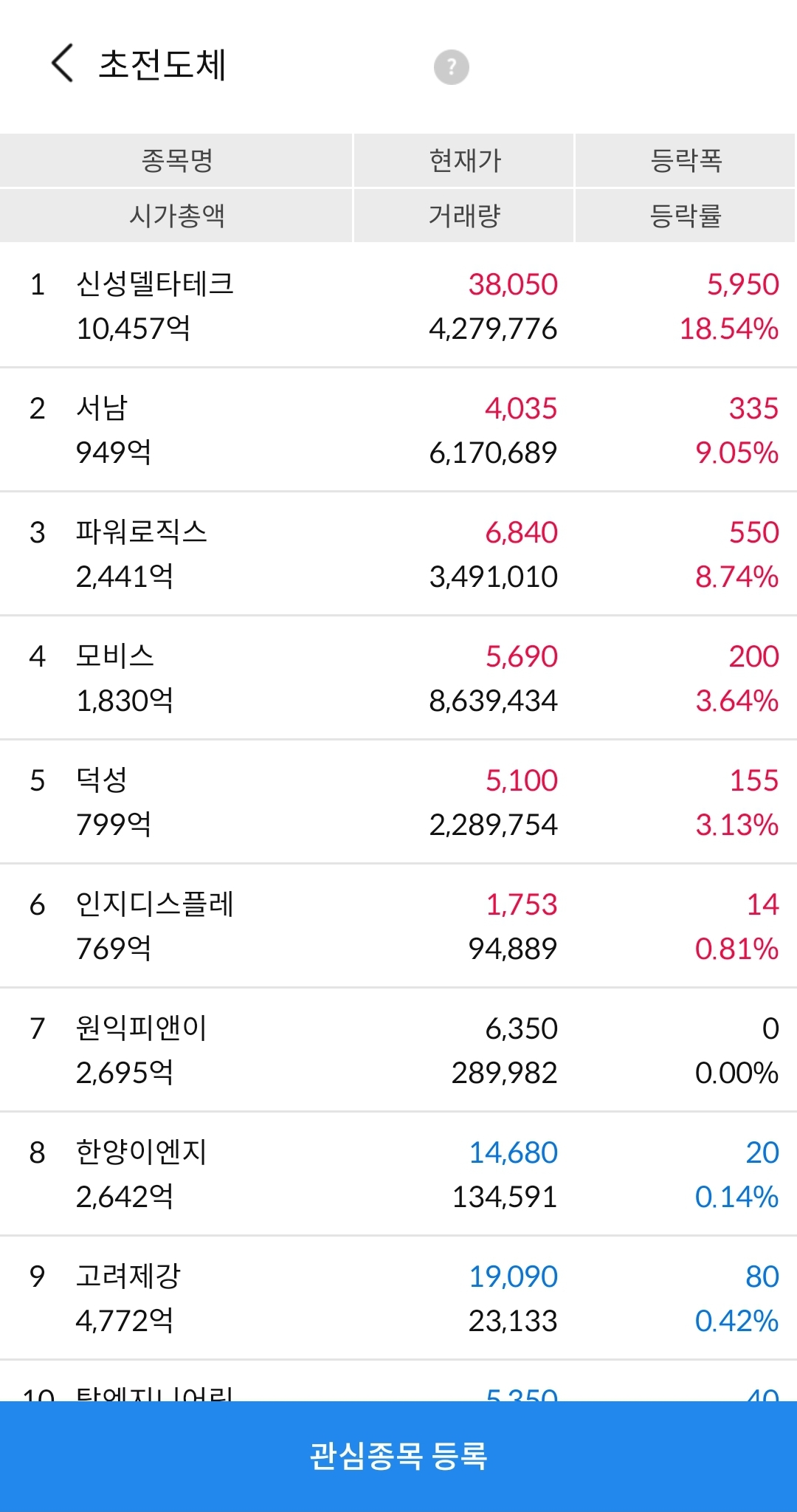Select the 한양이엔지 stock row
The width and height of the screenshot is (797, 1512).
398,1174
